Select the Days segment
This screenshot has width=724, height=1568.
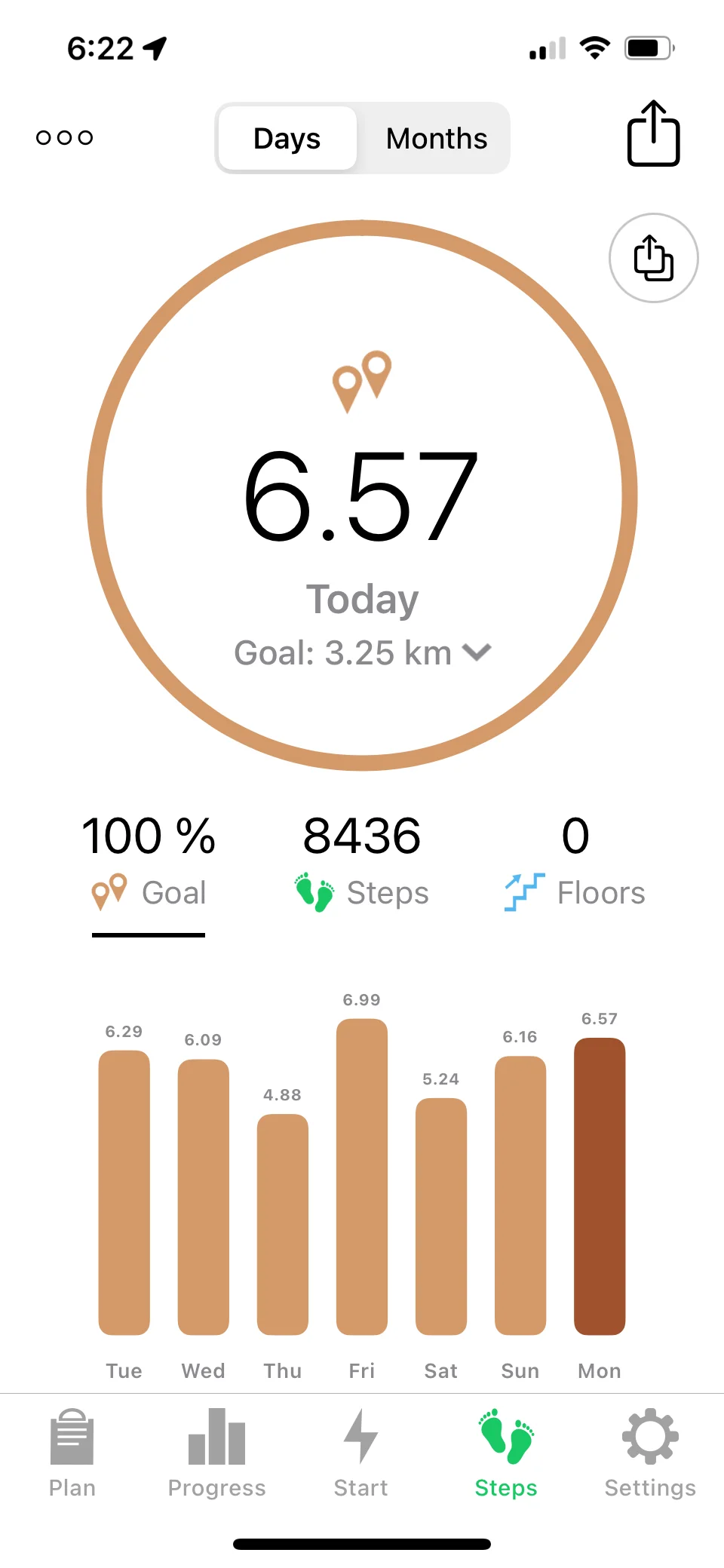coord(287,139)
